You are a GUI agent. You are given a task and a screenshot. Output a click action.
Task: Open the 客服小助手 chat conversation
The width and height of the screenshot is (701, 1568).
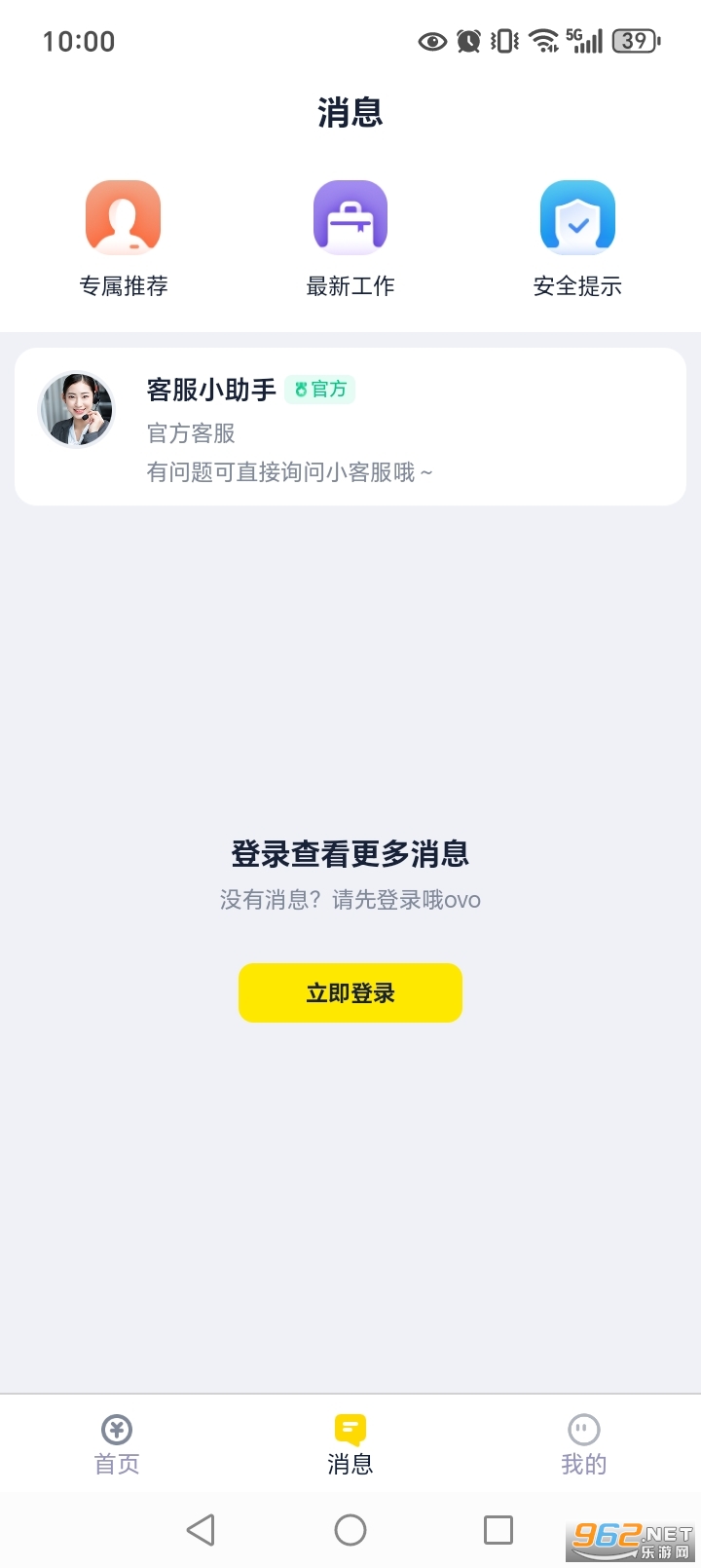[350, 426]
